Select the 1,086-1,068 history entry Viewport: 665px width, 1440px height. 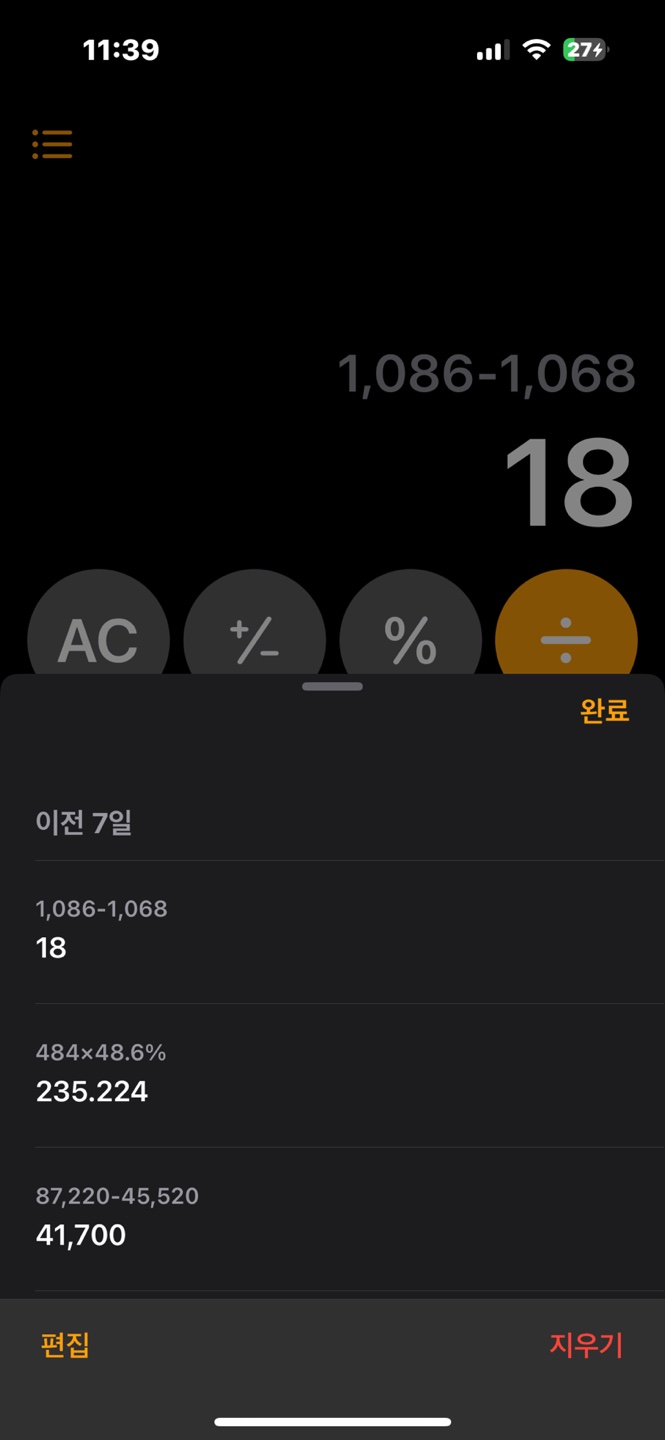[332, 930]
